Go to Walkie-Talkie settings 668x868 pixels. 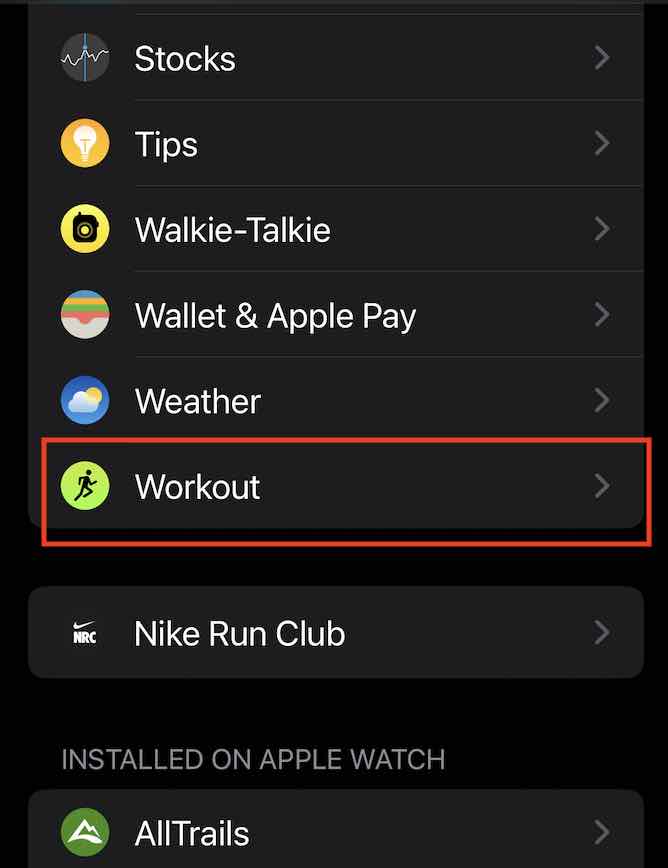(x=335, y=230)
